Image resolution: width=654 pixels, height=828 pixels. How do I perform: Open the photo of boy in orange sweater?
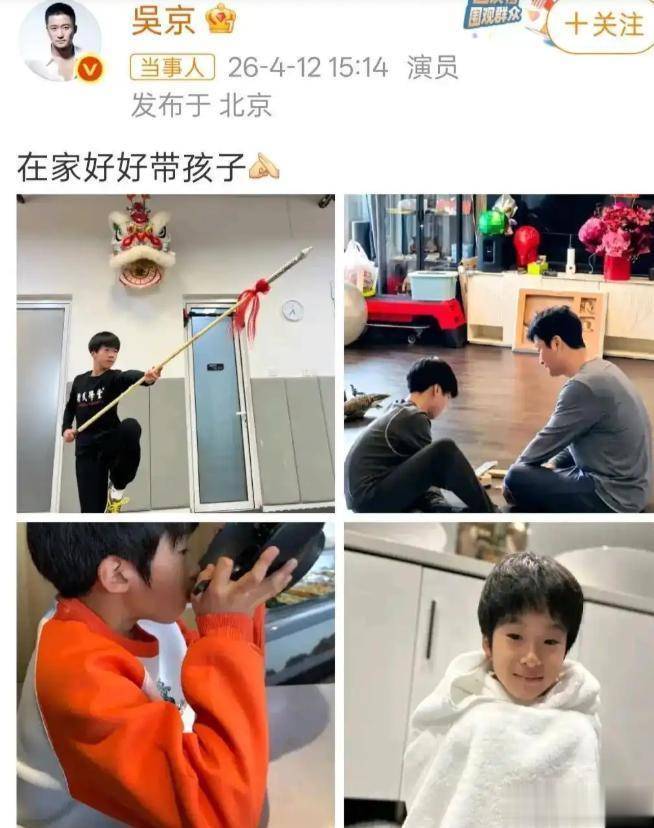pos(175,675)
